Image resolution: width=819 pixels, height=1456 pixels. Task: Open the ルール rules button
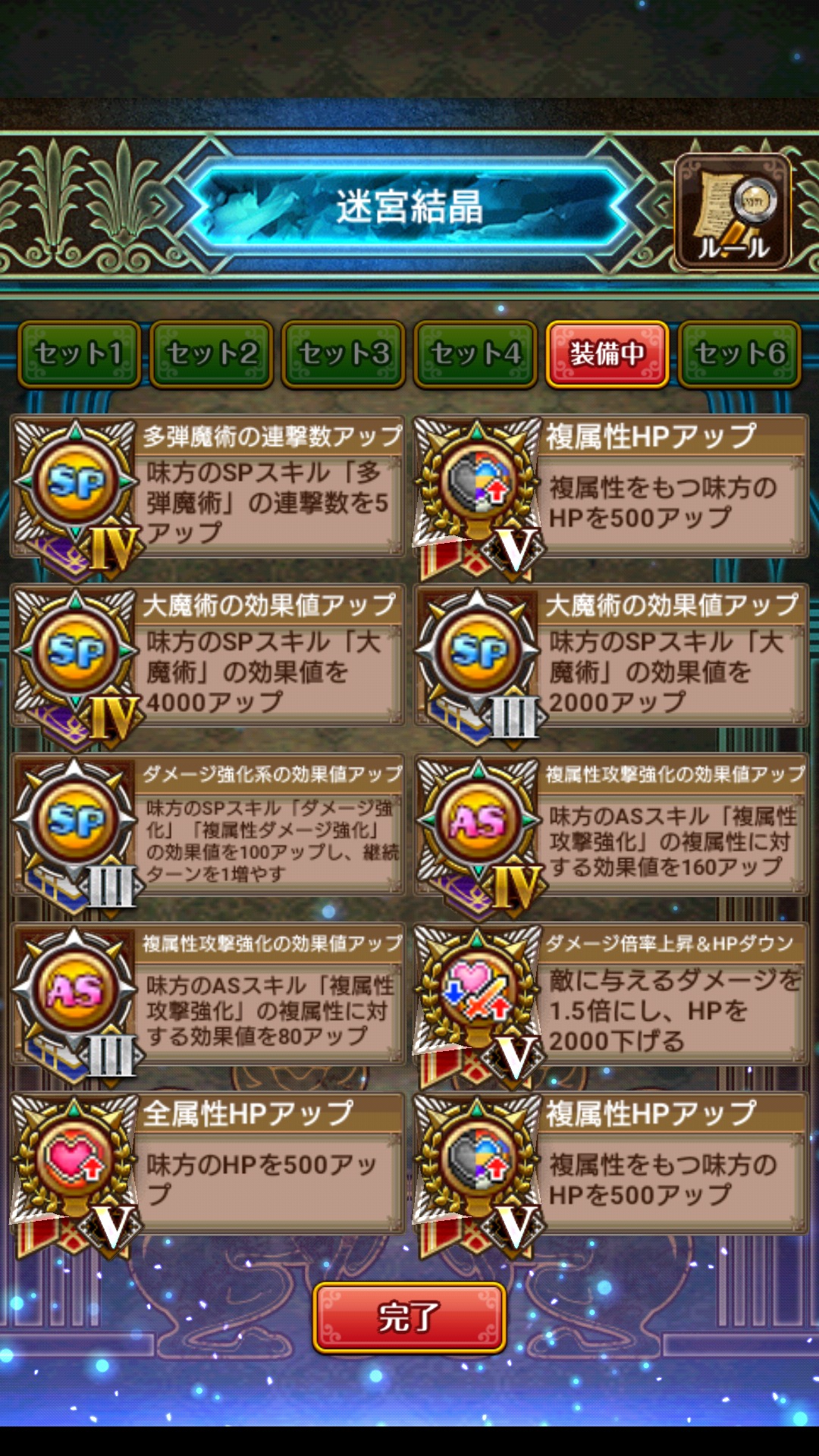(733, 212)
